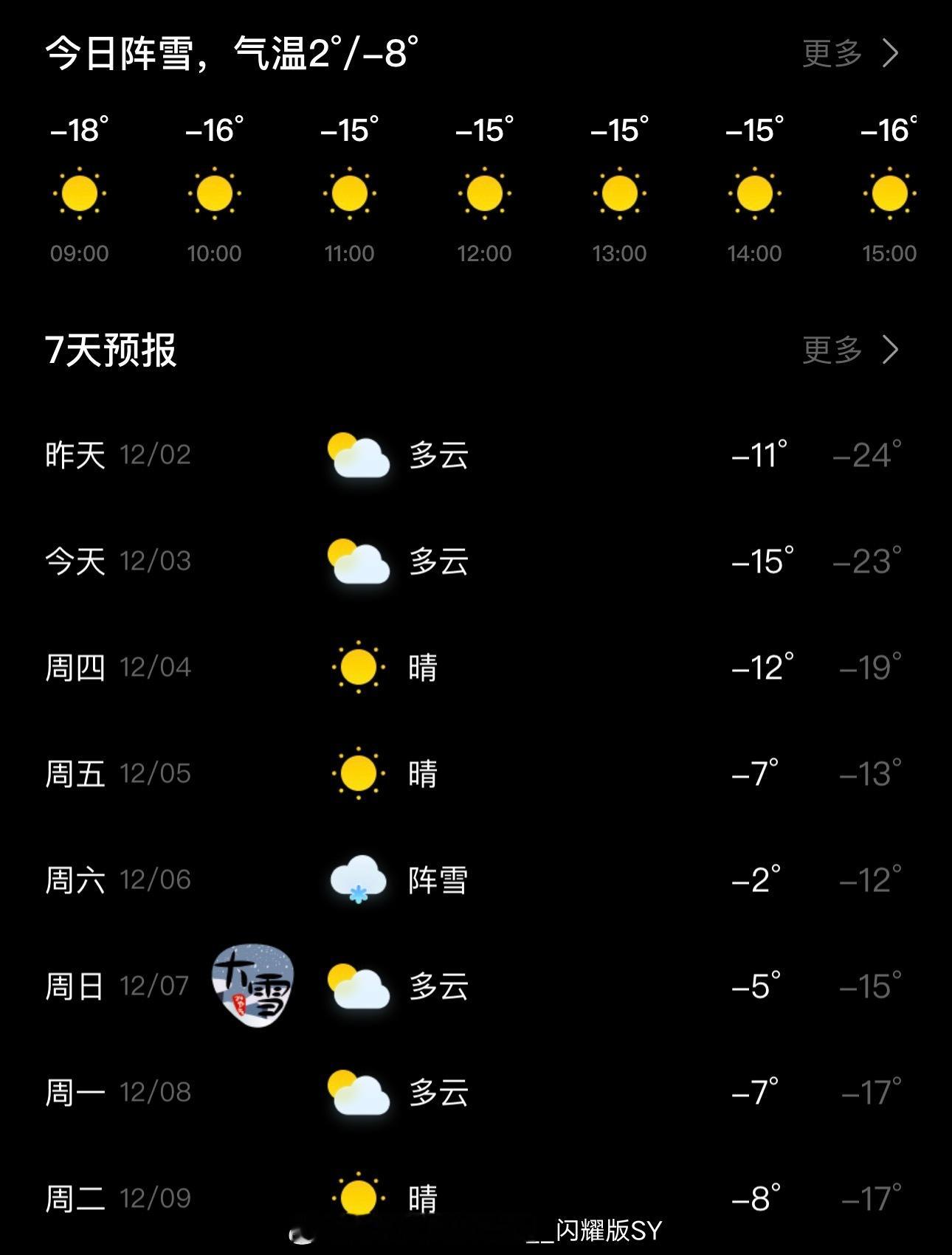Select the 昨天 12/02 forecast row
Screen dimensions: 952x1255
(x=476, y=455)
